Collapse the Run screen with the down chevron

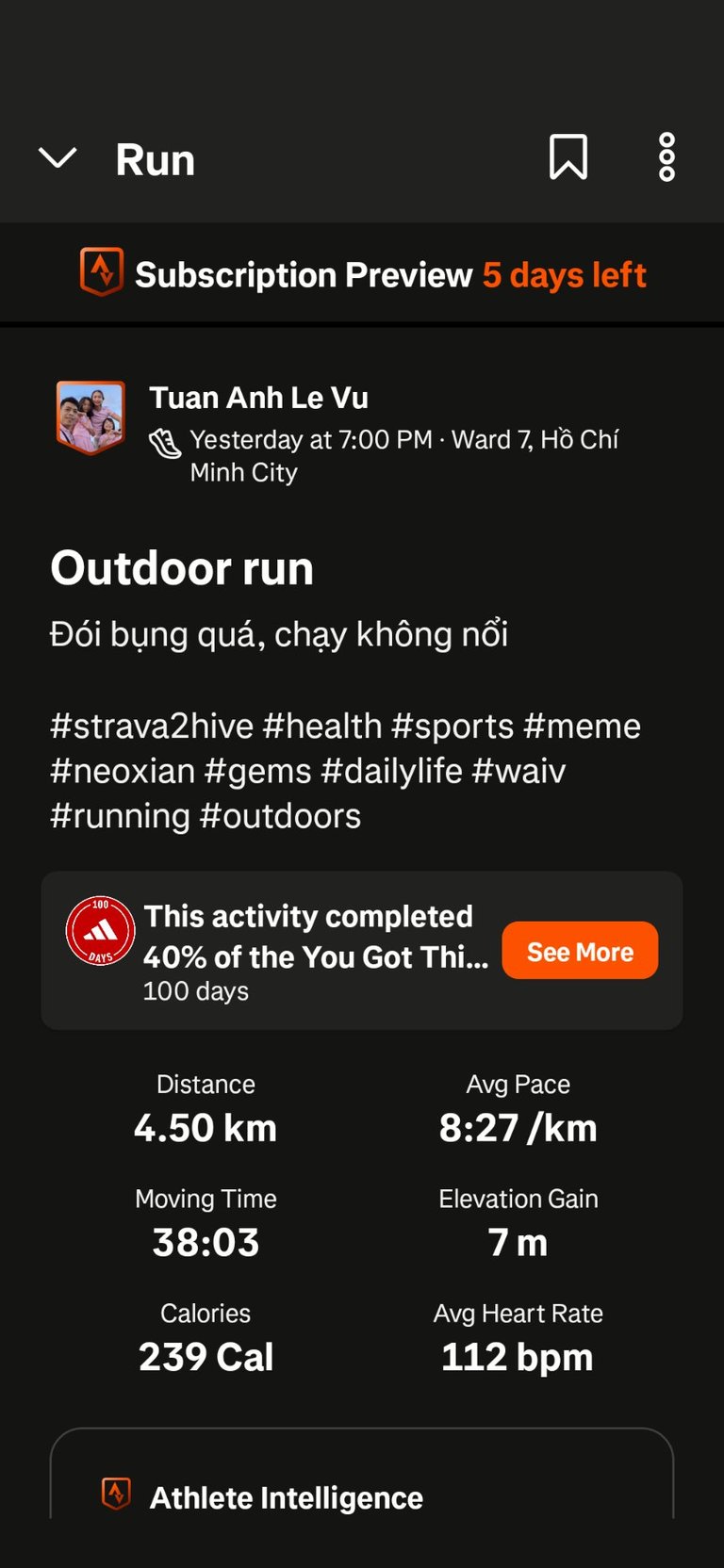[58, 157]
